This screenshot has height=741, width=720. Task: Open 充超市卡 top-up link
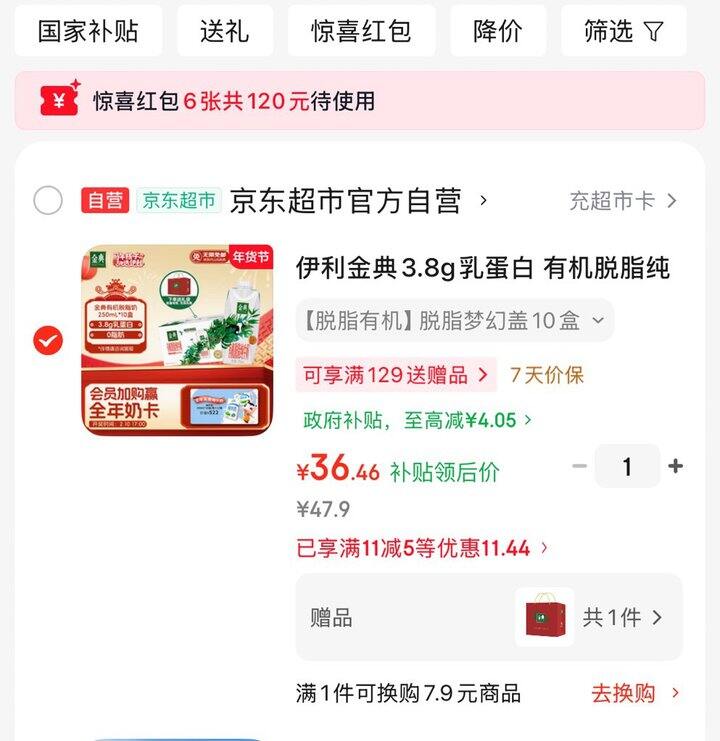tap(623, 201)
